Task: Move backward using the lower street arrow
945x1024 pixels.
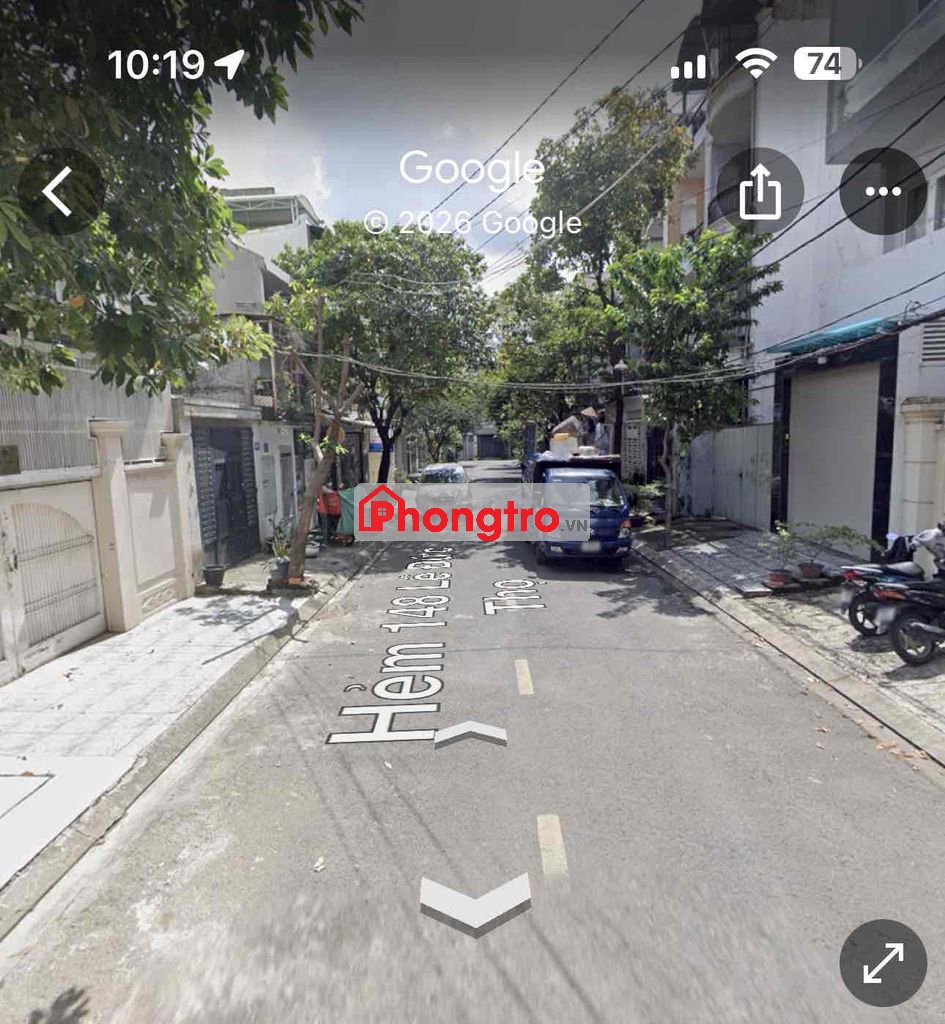Action: [x=475, y=901]
